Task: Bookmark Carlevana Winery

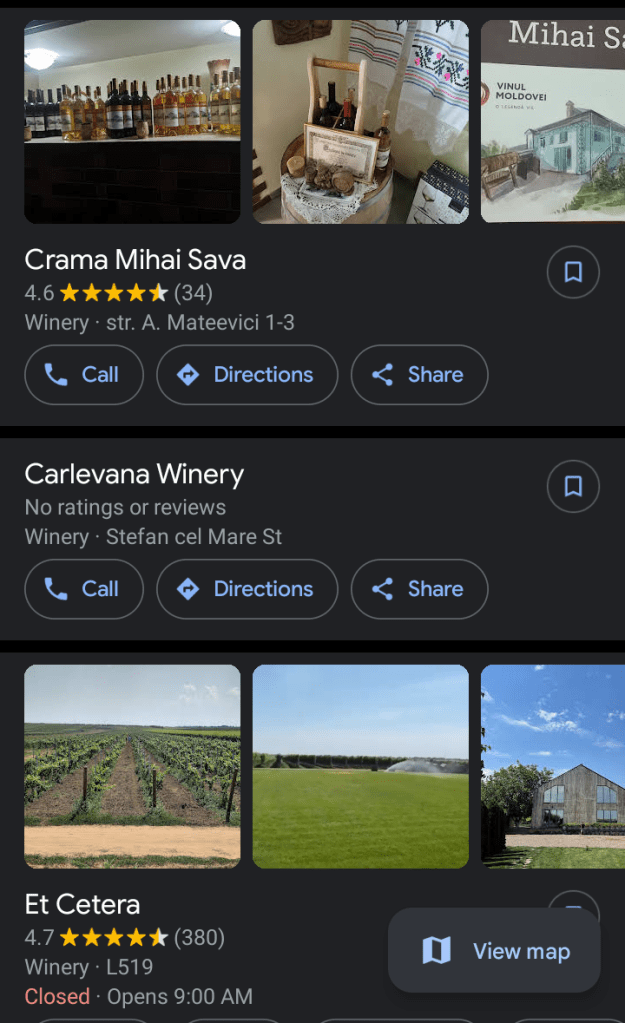Action: click(573, 486)
